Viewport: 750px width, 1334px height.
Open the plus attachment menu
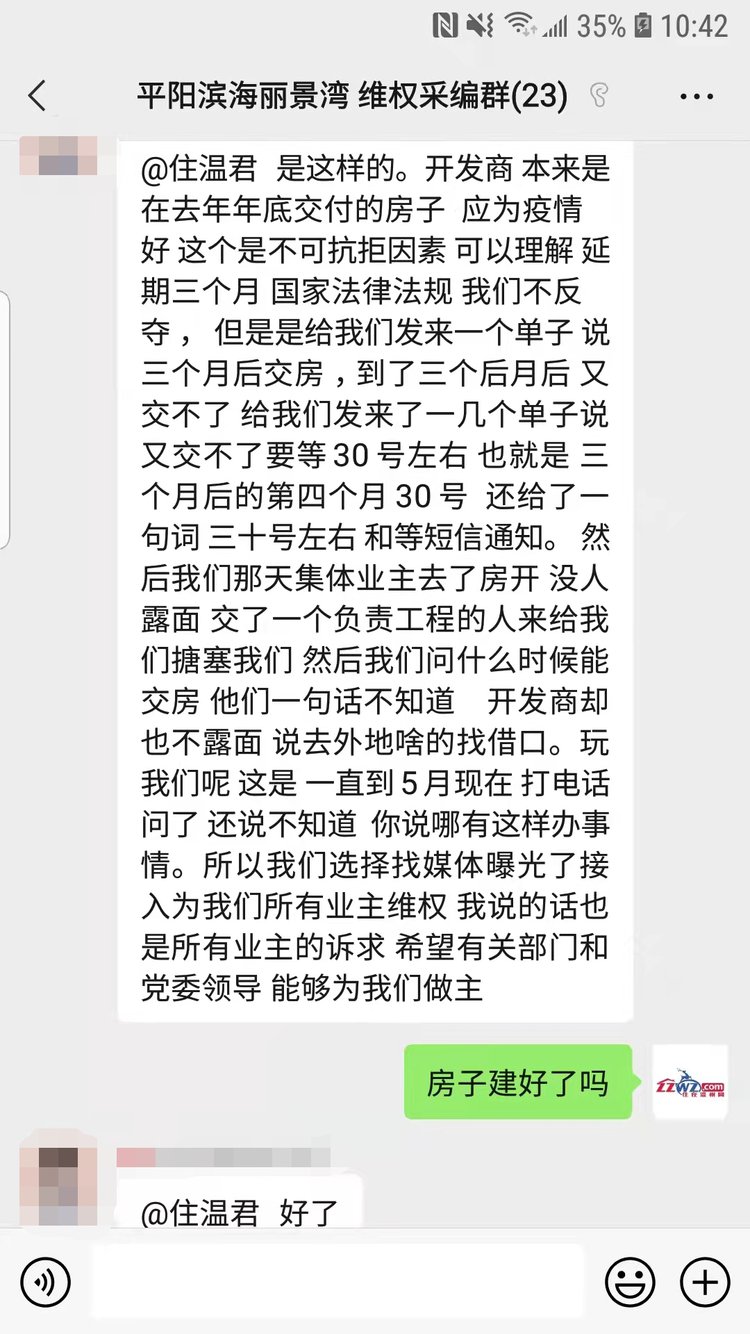tap(705, 1282)
